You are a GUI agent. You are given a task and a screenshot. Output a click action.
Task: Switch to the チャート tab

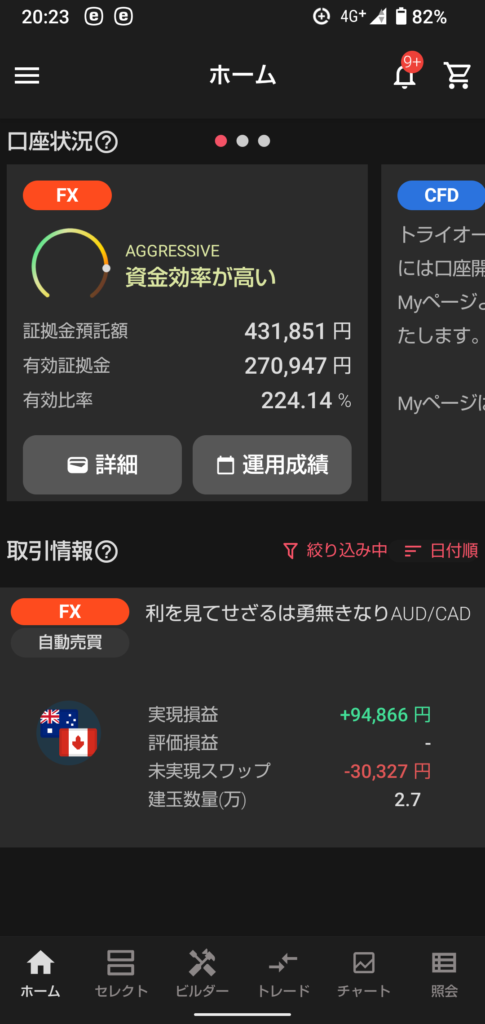(364, 973)
